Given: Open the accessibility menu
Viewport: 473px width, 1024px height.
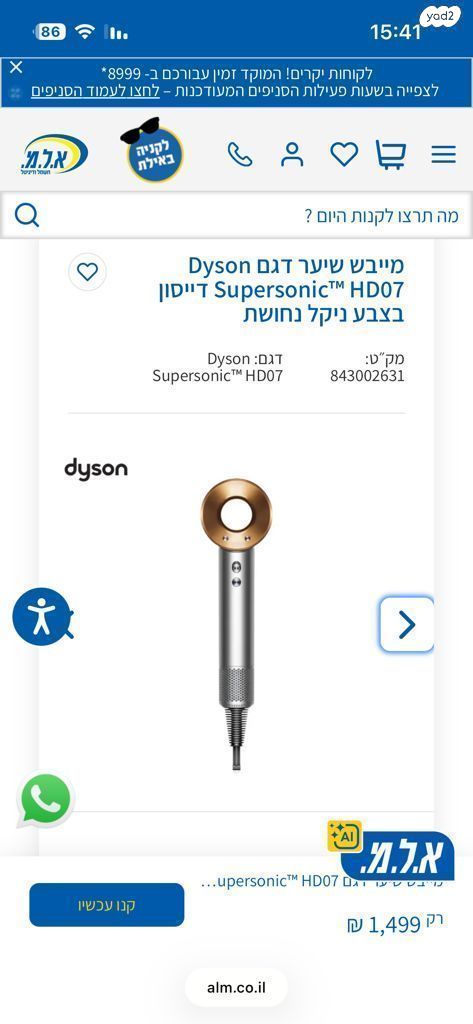Looking at the screenshot, I should pyautogui.click(x=42, y=616).
